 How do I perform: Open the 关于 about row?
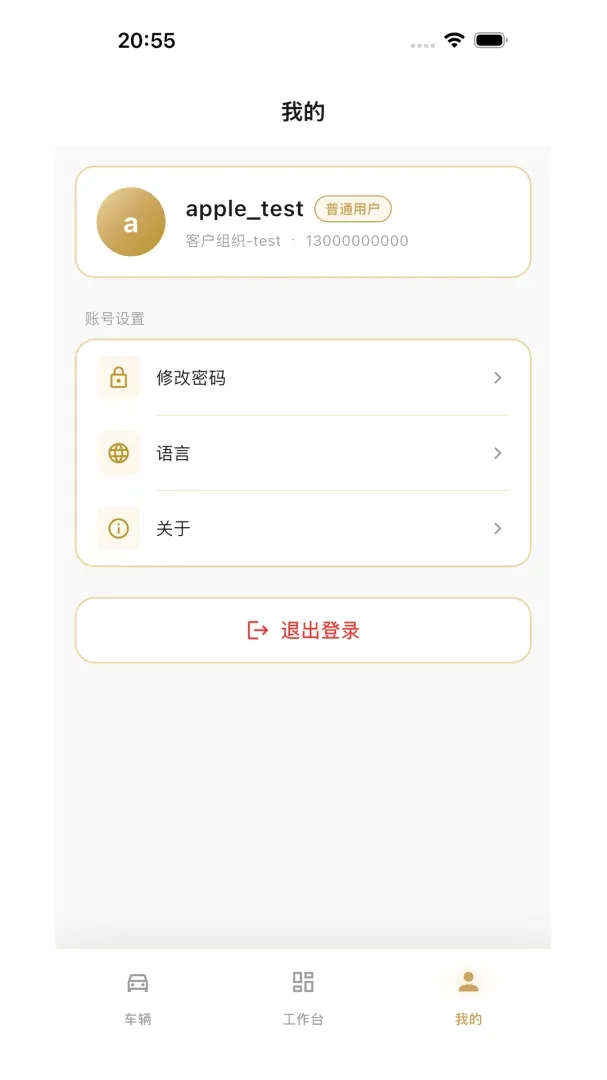pyautogui.click(x=302, y=528)
